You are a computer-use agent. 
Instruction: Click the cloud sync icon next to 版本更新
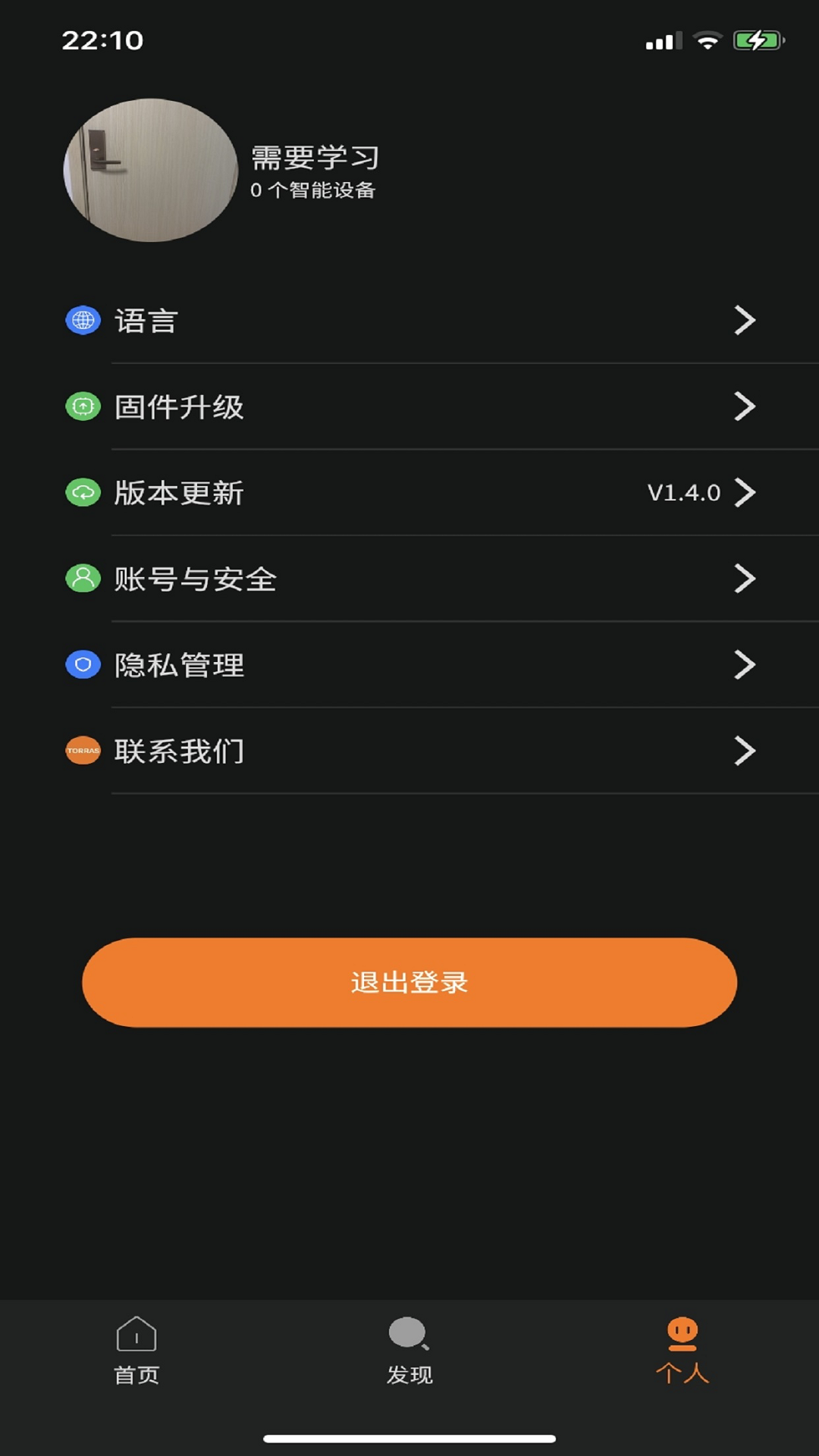83,493
